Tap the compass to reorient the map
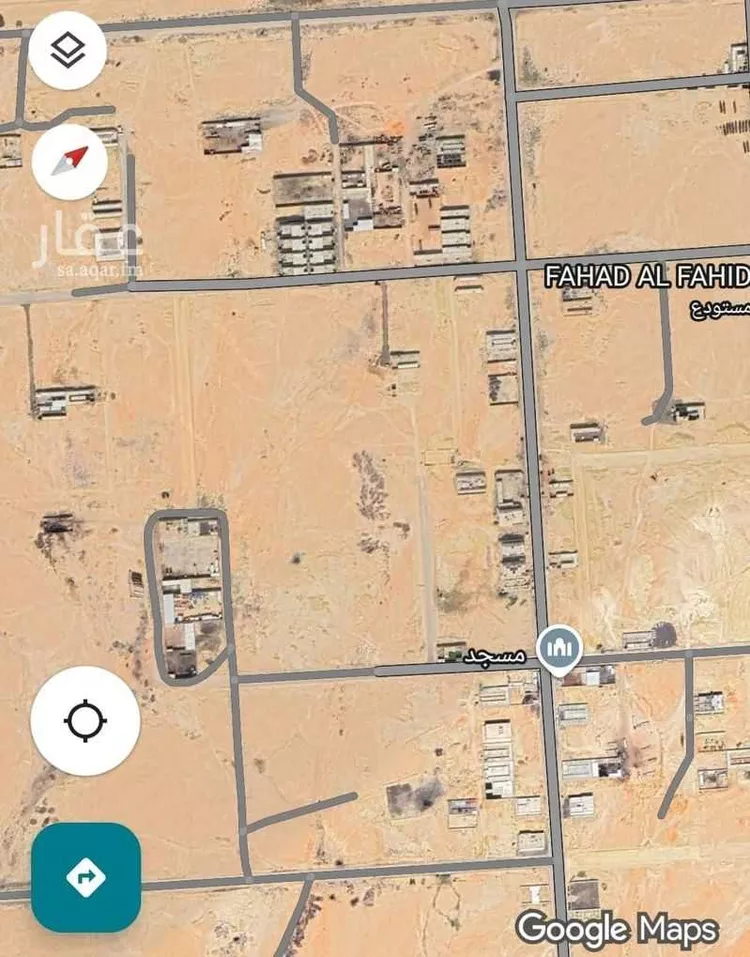 [x=70, y=160]
